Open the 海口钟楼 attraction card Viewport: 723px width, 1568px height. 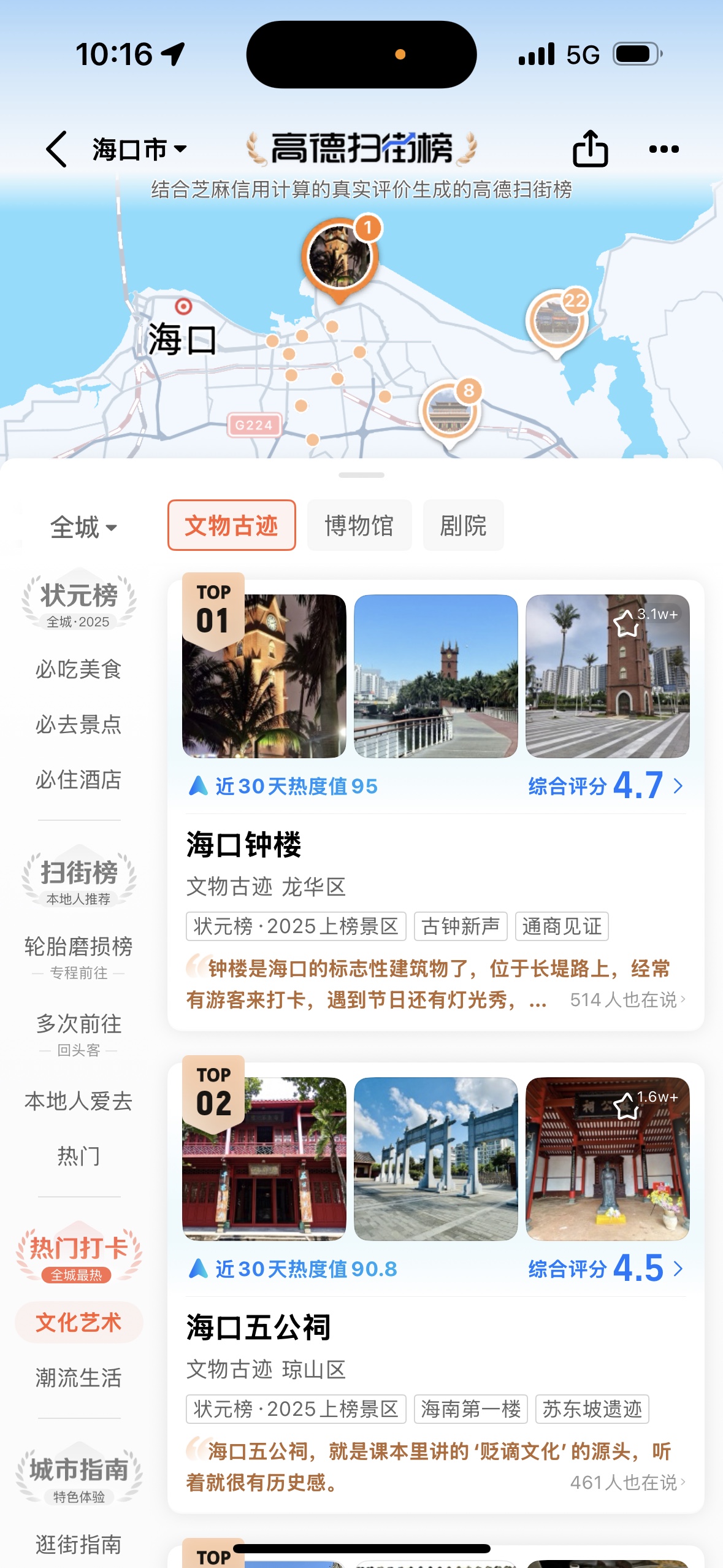tap(244, 845)
